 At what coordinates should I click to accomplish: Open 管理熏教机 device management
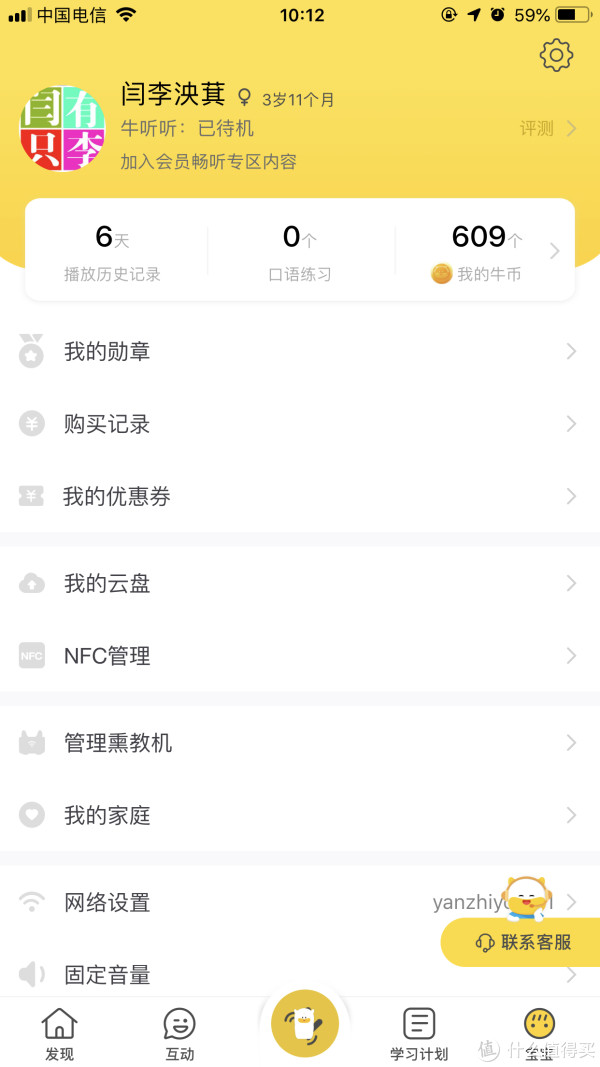(300, 742)
